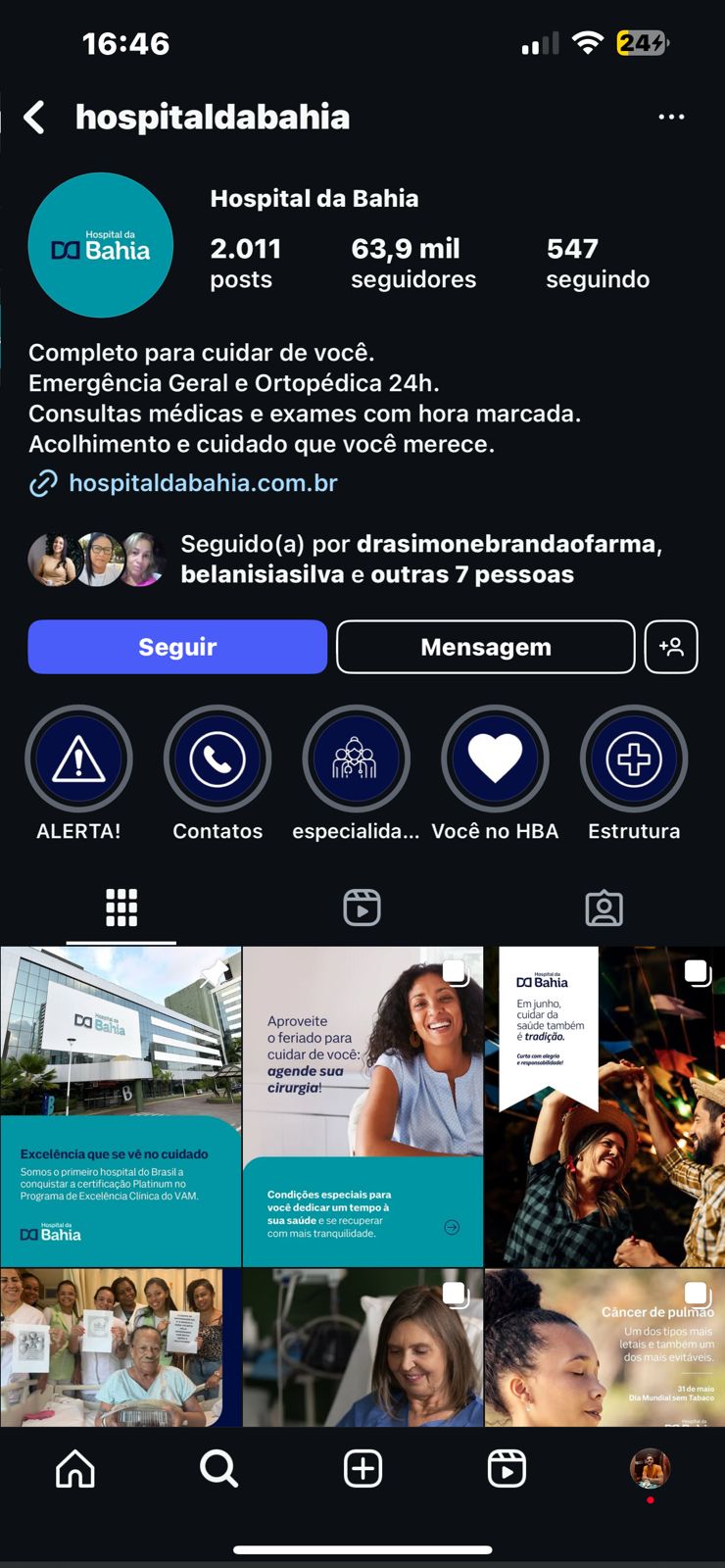Open the ALERTA! story highlight

(78, 759)
